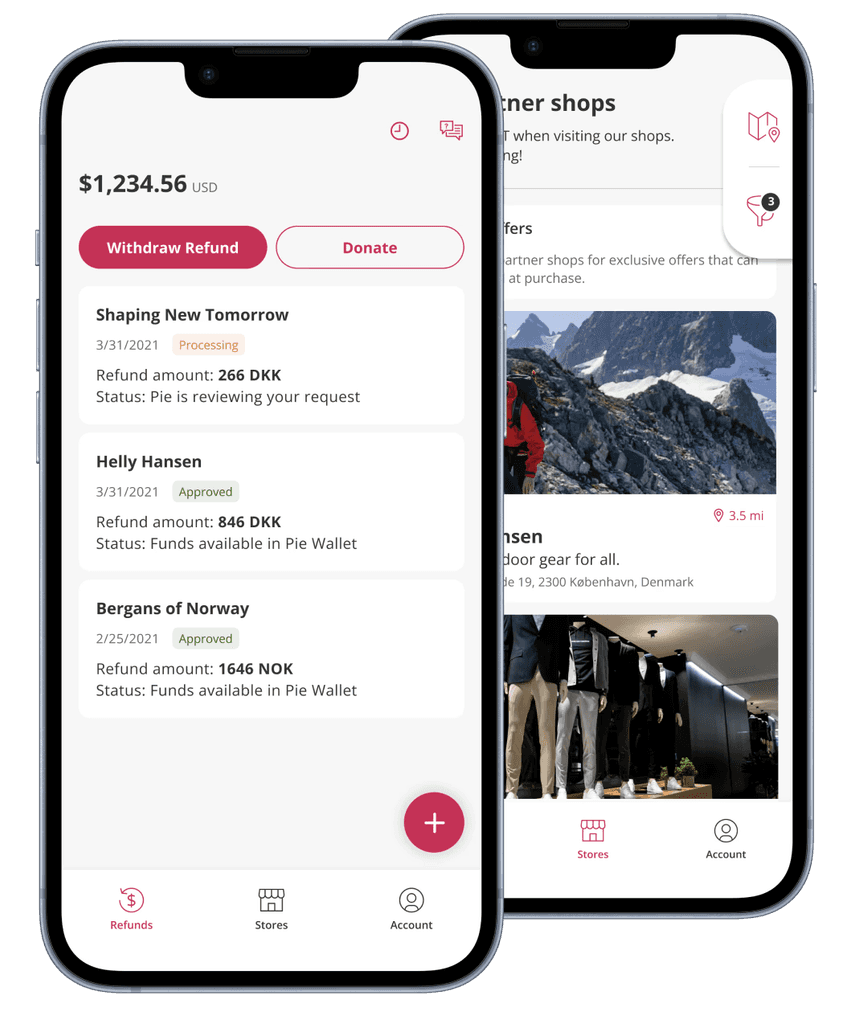Open the filter icon with badge 3
The image size is (855, 1024).
click(760, 210)
